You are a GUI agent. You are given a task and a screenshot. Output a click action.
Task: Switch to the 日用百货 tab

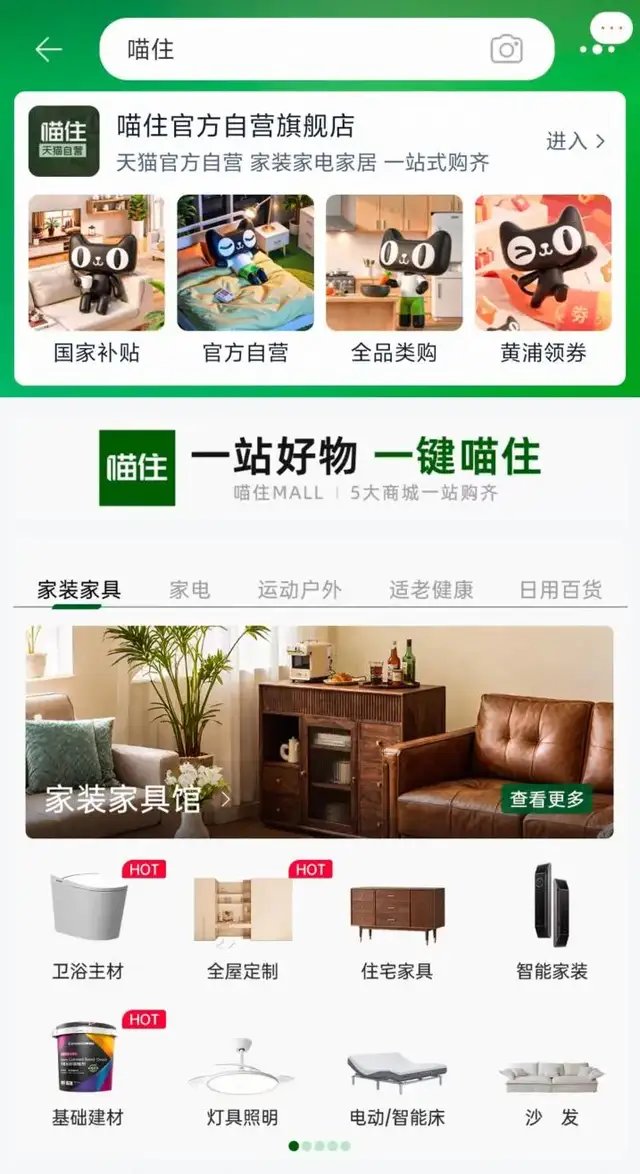click(x=560, y=590)
